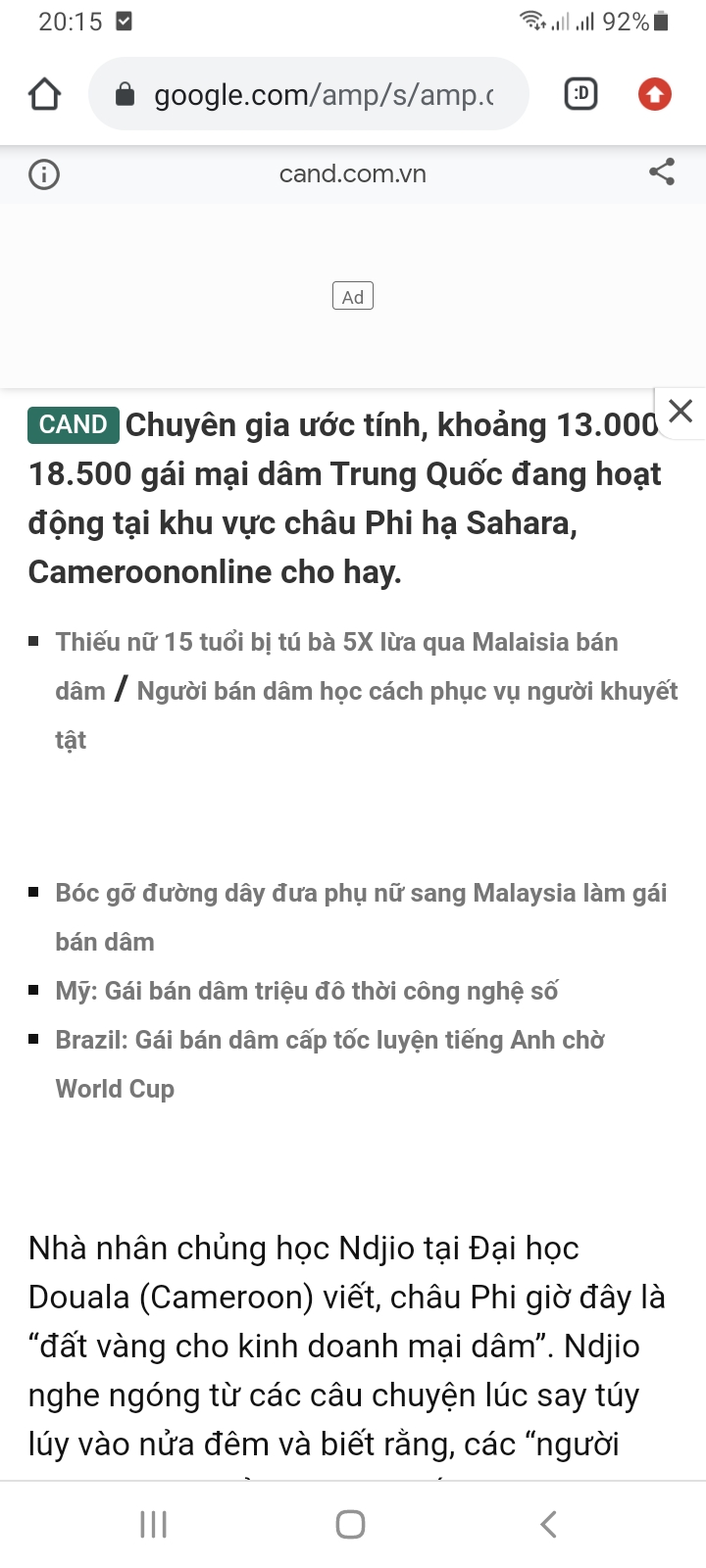Open link about women trafficked to Malaysia

(x=360, y=892)
